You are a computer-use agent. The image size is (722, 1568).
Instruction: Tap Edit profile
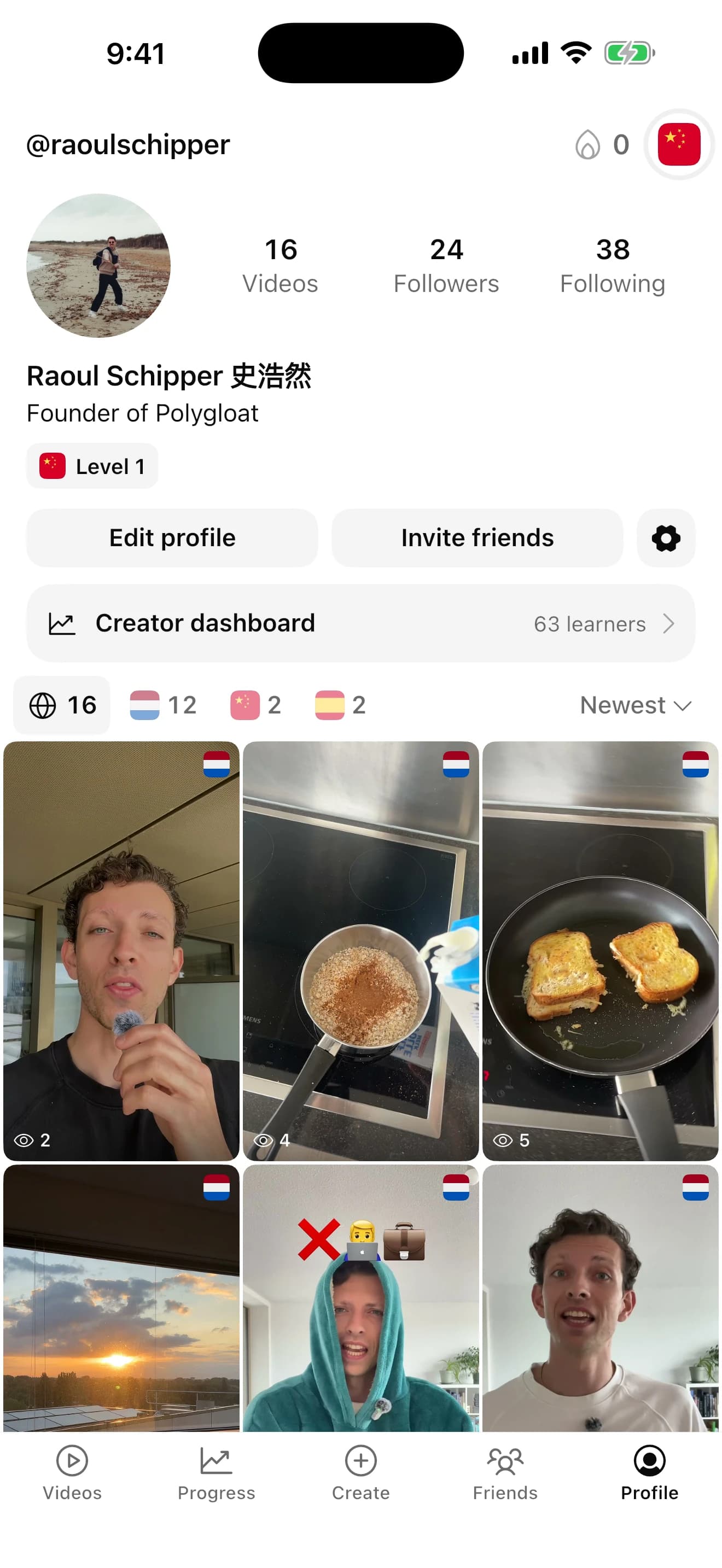172,538
